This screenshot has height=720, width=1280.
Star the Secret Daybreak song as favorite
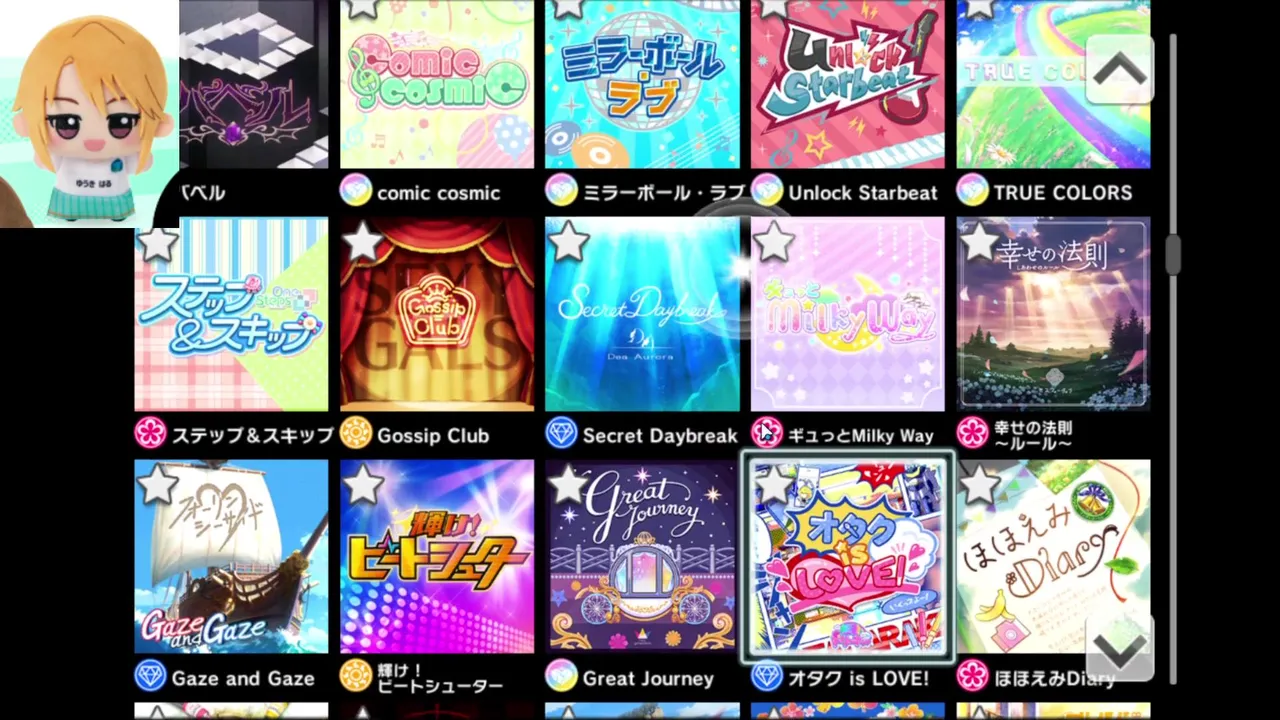(x=568, y=242)
